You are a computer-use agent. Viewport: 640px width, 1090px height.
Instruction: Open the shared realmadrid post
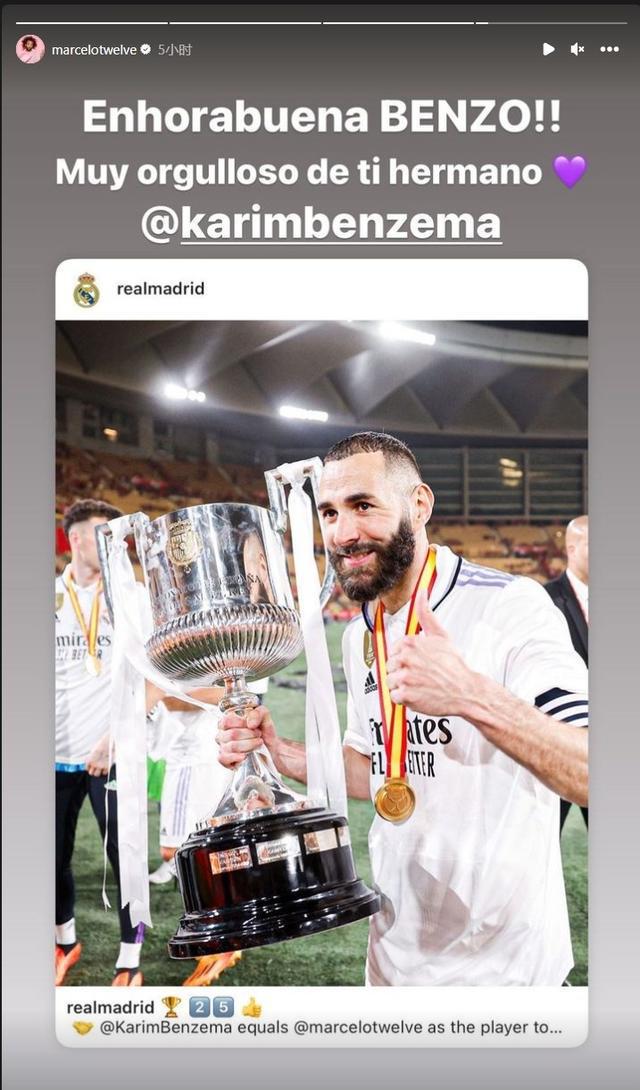pos(321,650)
